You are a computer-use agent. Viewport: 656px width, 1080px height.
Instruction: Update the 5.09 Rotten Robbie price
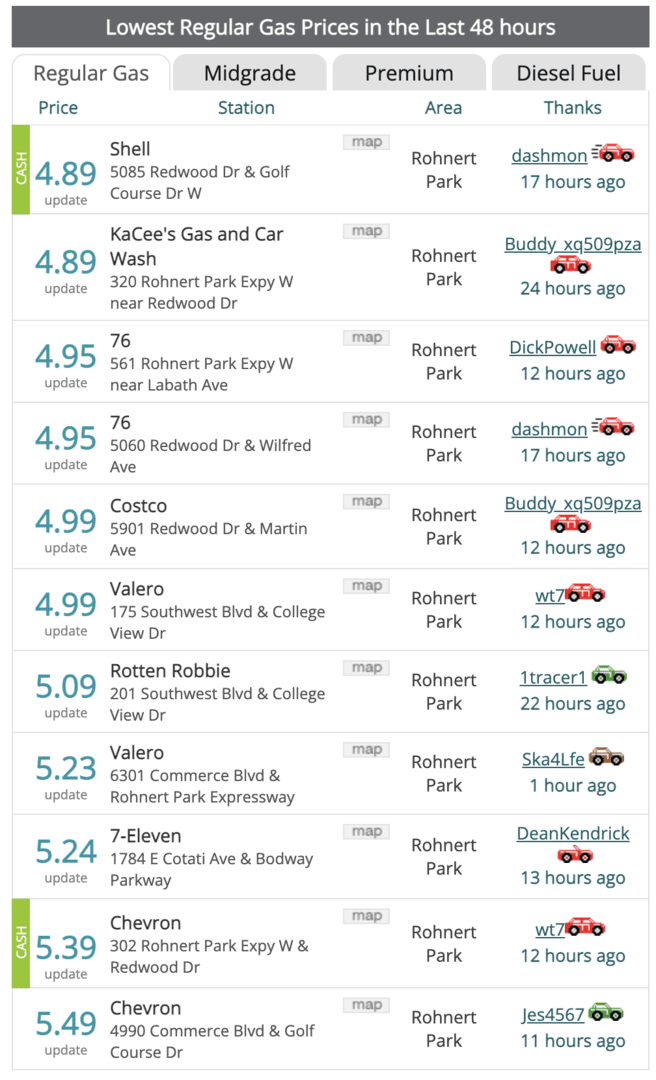[66, 713]
